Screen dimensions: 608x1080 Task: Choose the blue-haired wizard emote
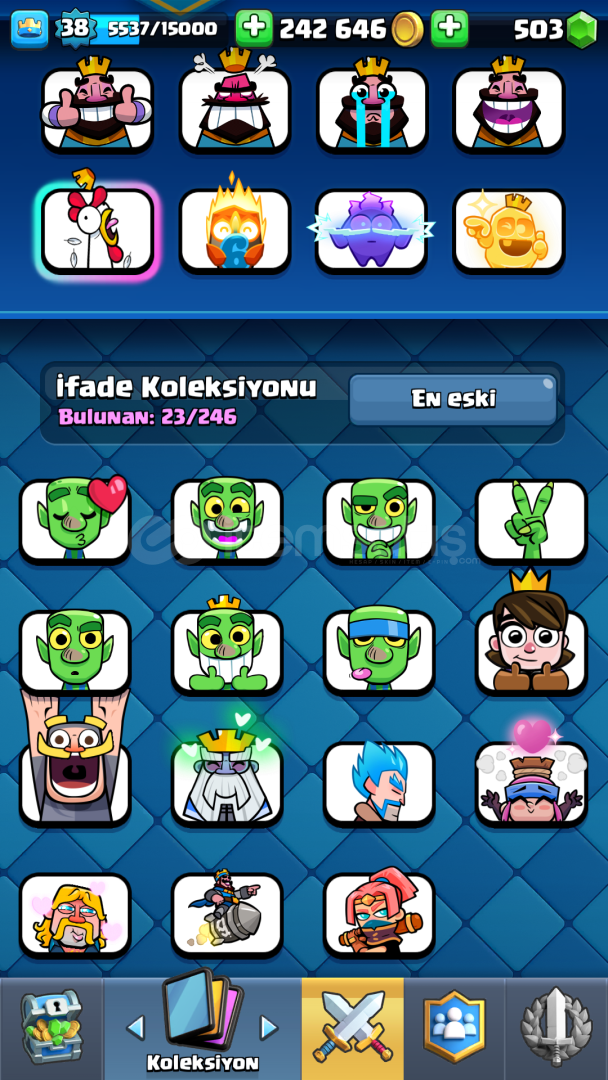[x=379, y=783]
